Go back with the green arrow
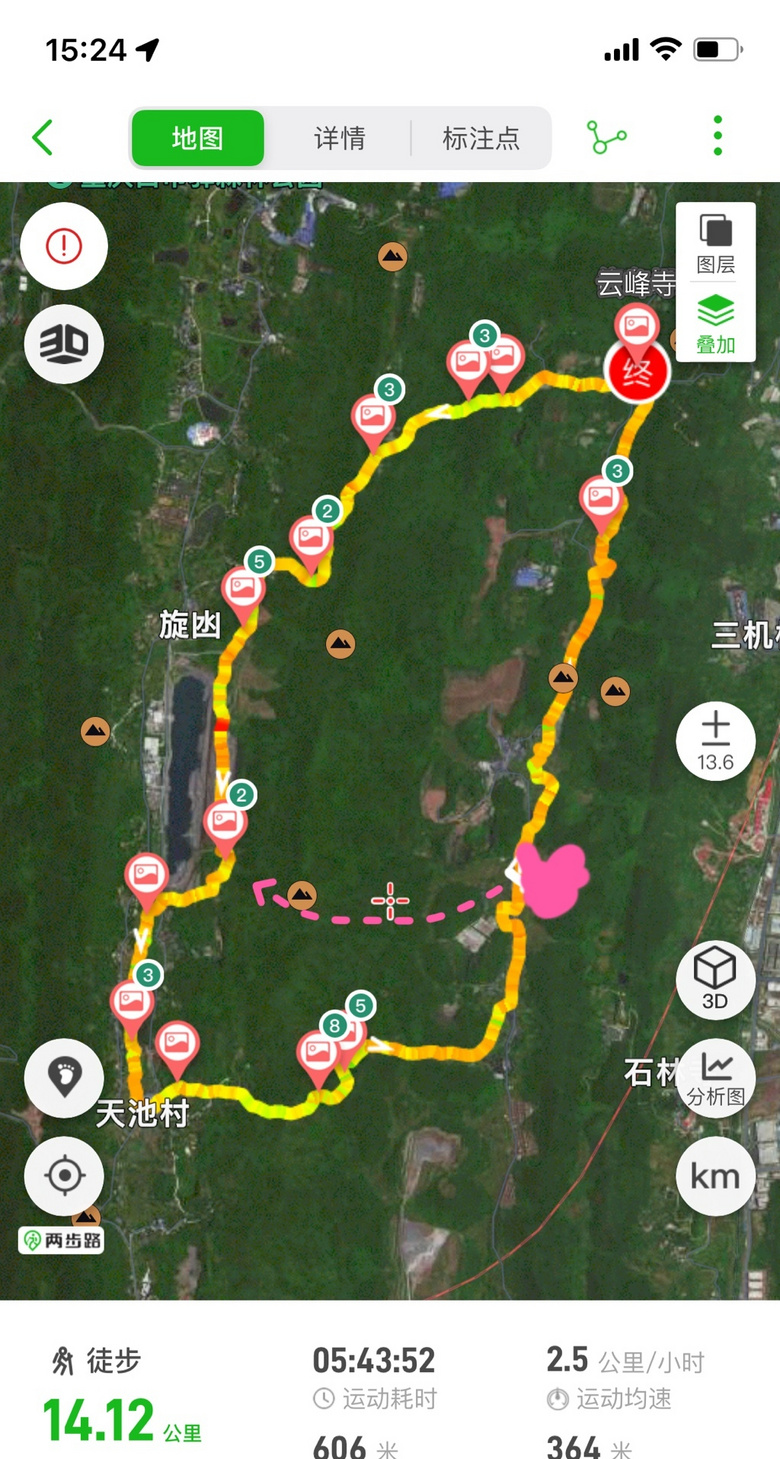 pos(42,138)
